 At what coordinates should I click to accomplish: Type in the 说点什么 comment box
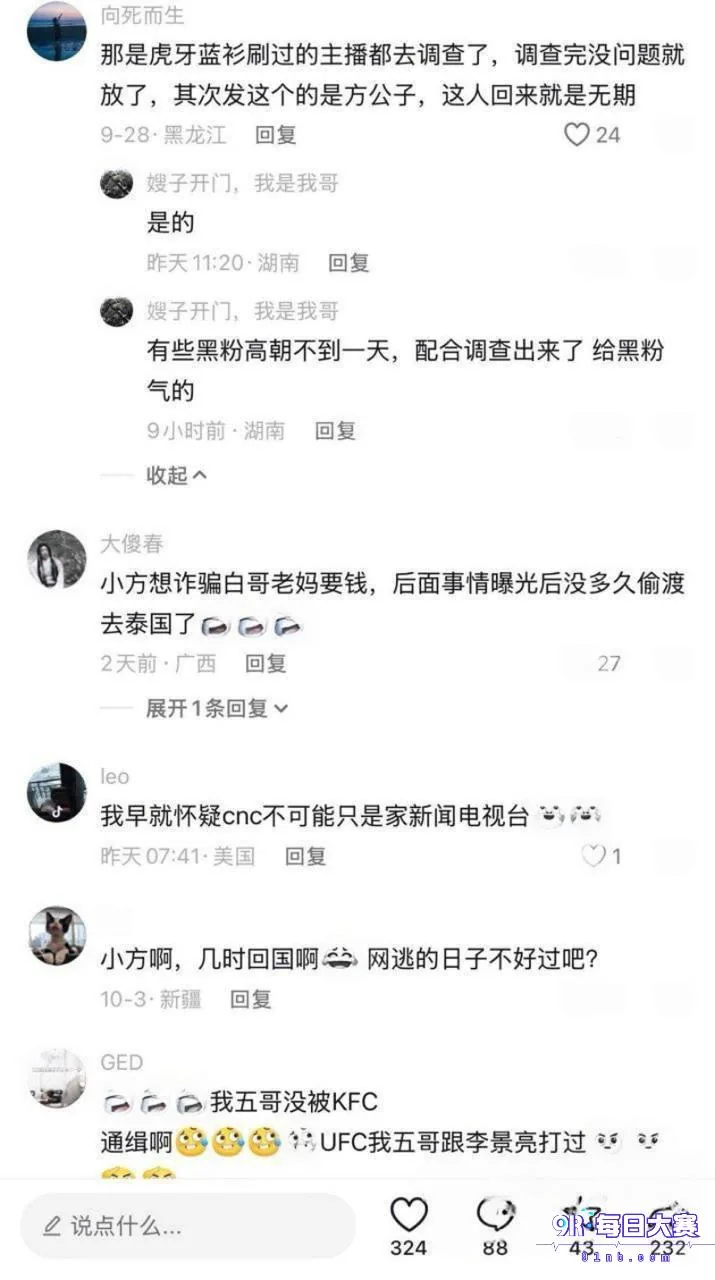point(188,1225)
